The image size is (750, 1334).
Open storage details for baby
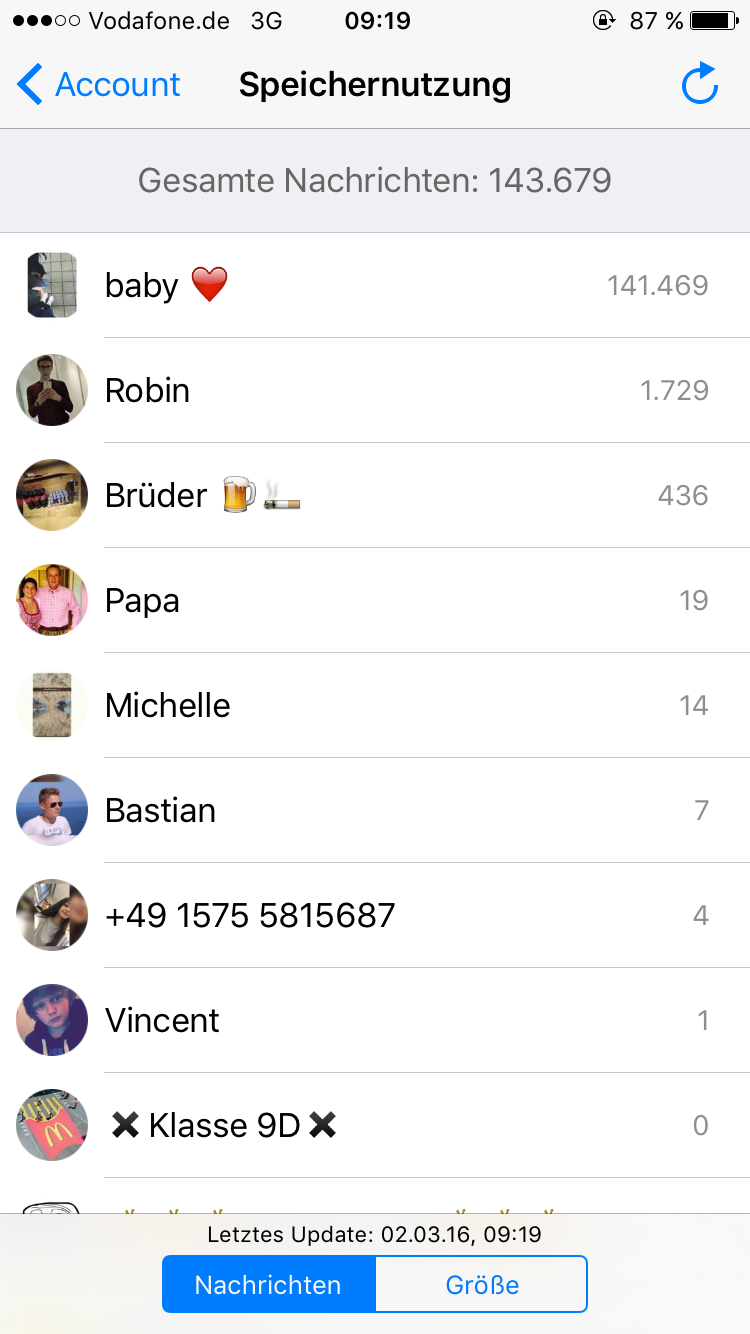click(375, 286)
